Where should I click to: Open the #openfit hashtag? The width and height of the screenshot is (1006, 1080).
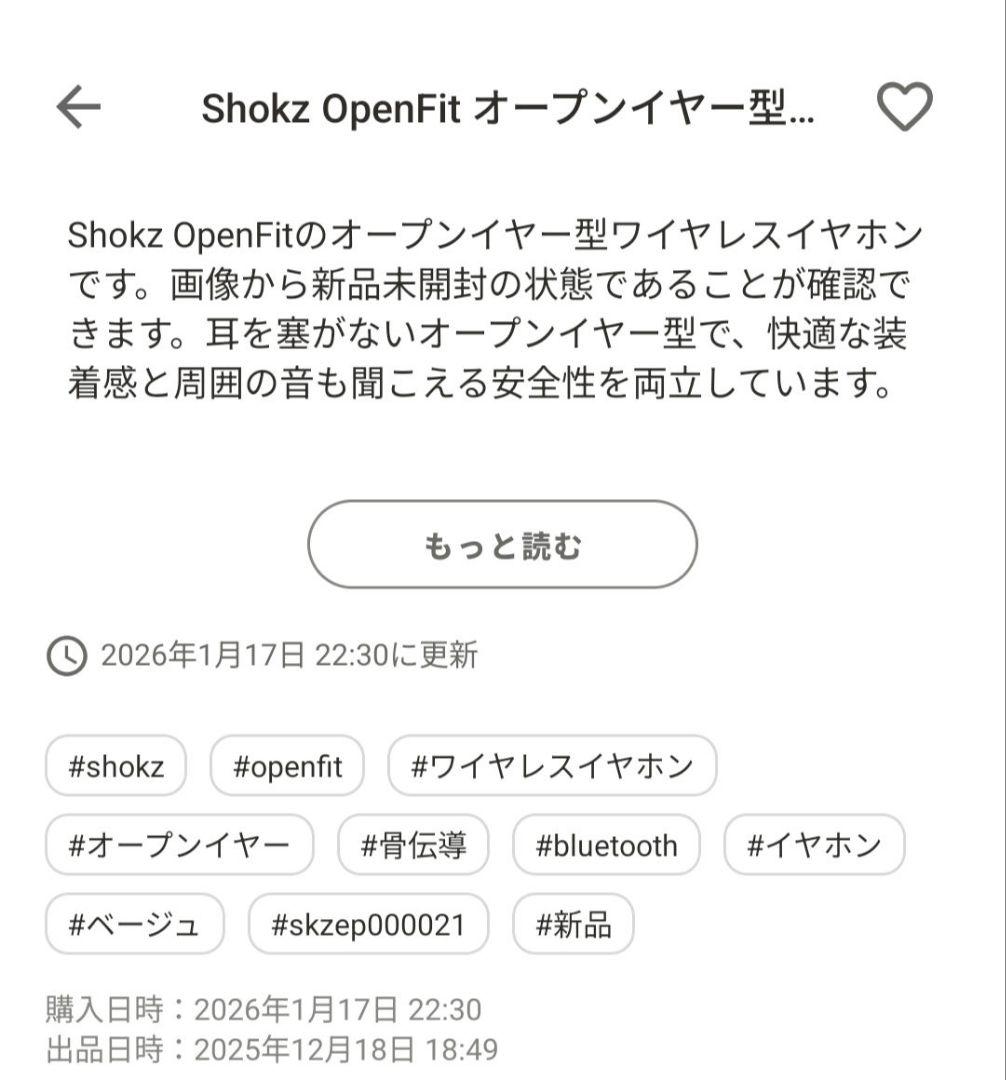[x=287, y=766]
